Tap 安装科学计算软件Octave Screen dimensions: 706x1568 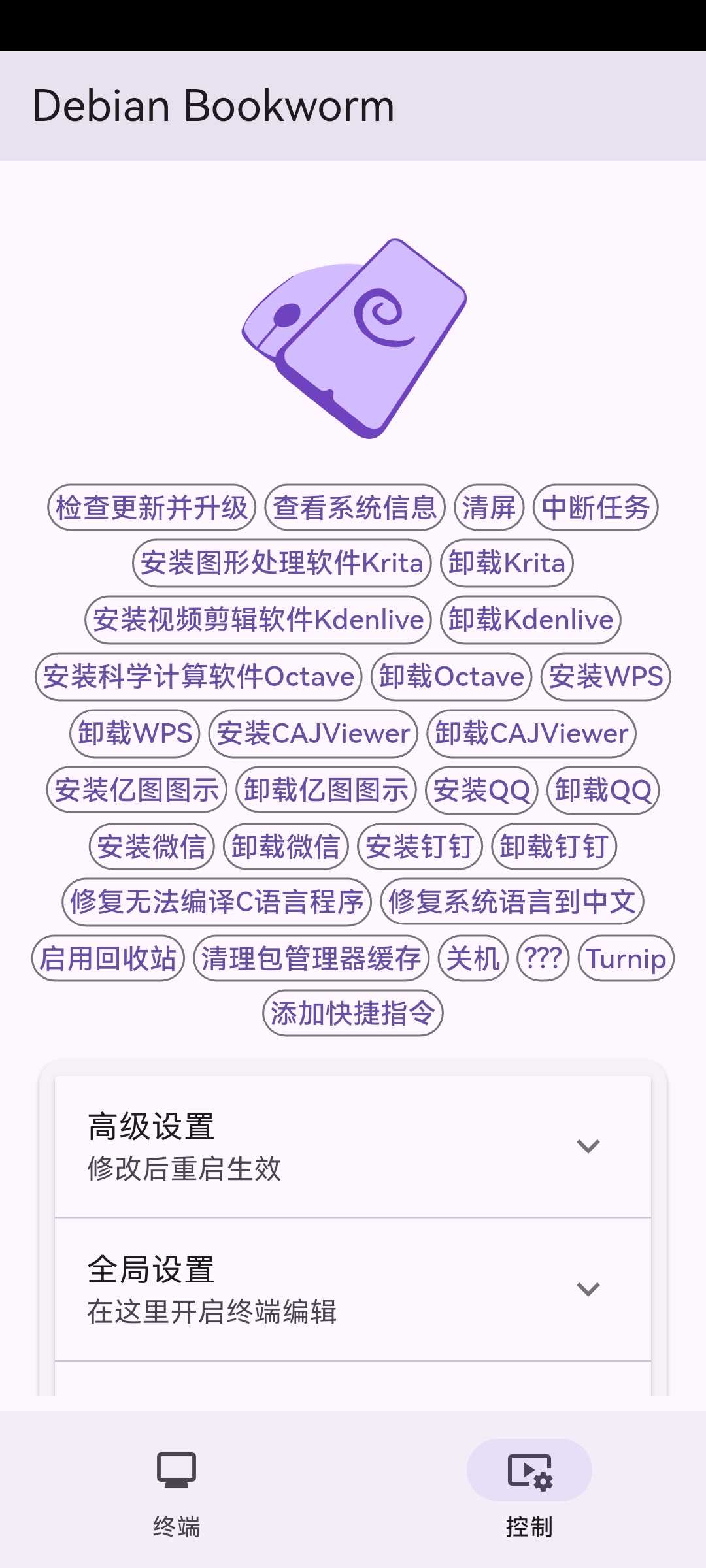pyautogui.click(x=199, y=677)
